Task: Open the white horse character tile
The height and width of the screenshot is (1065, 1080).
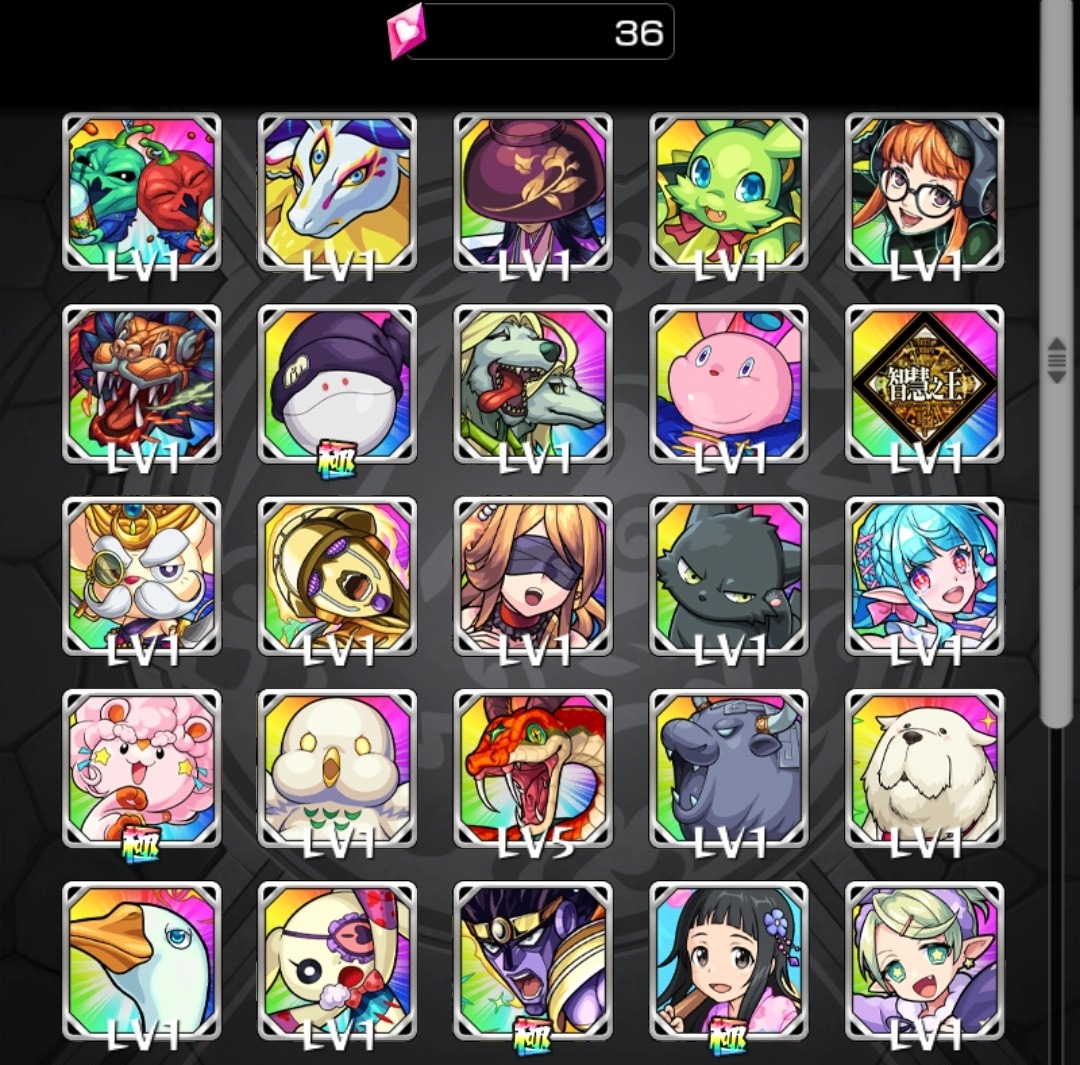Action: click(337, 192)
